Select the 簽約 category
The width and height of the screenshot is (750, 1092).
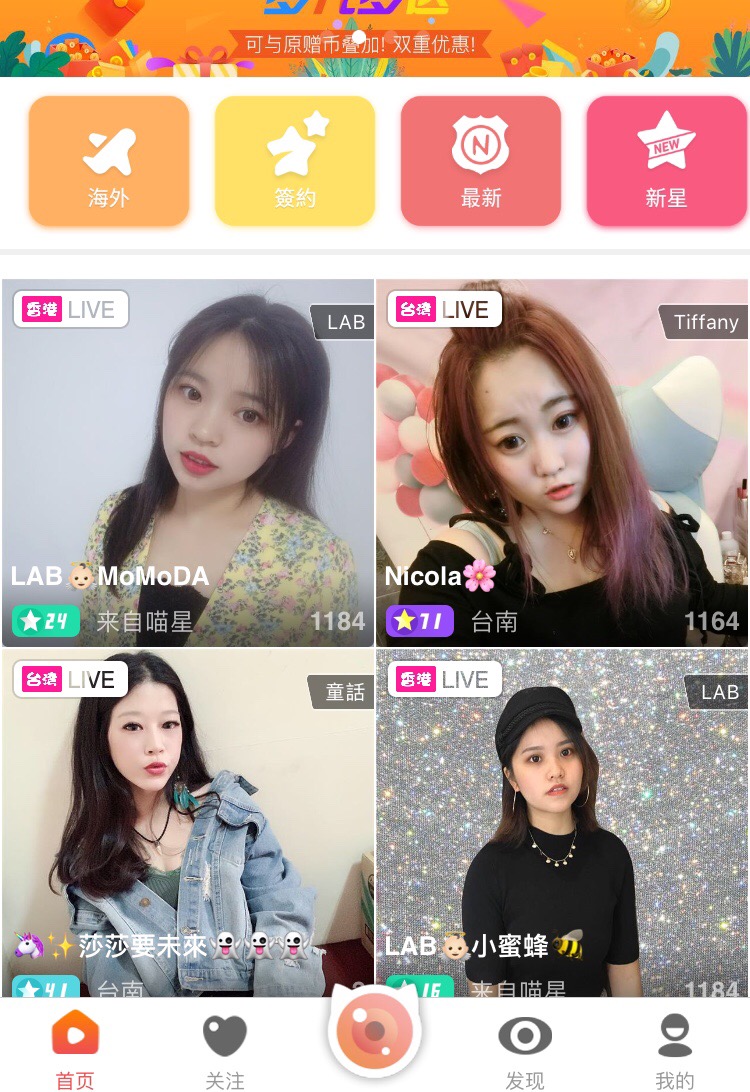click(295, 161)
